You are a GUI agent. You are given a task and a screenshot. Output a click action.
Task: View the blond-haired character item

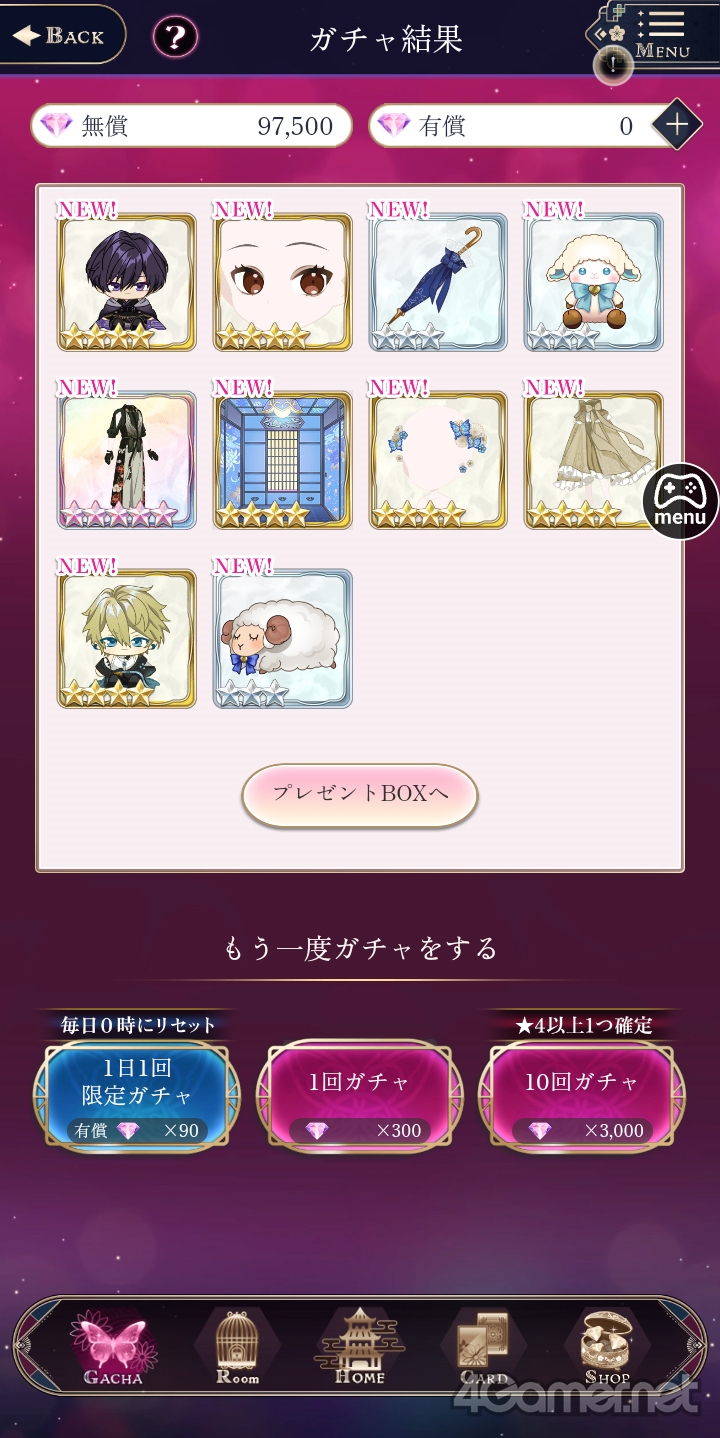(x=127, y=638)
